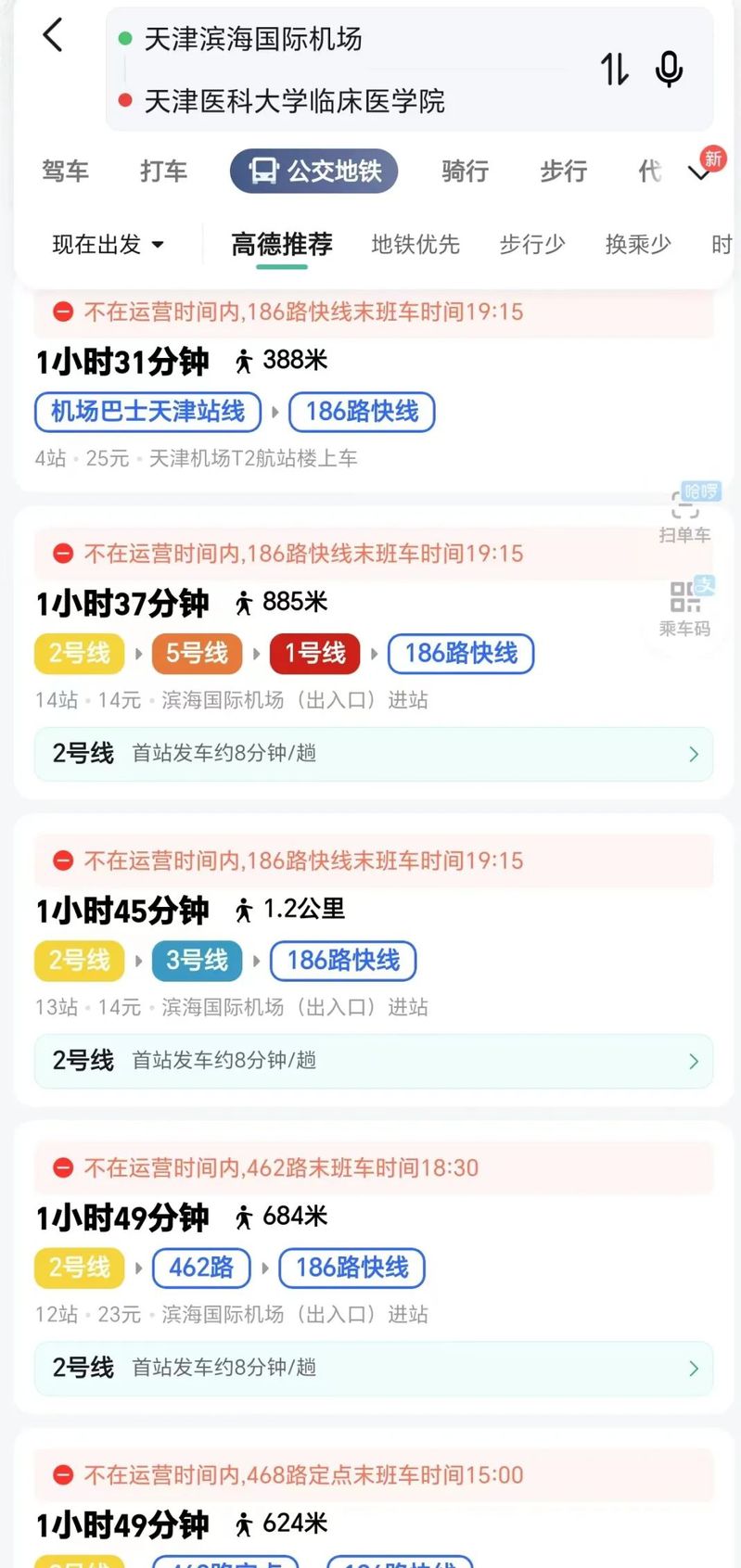Image resolution: width=741 pixels, height=1568 pixels.
Task: Choose 换乘少 filter
Action: point(637,244)
